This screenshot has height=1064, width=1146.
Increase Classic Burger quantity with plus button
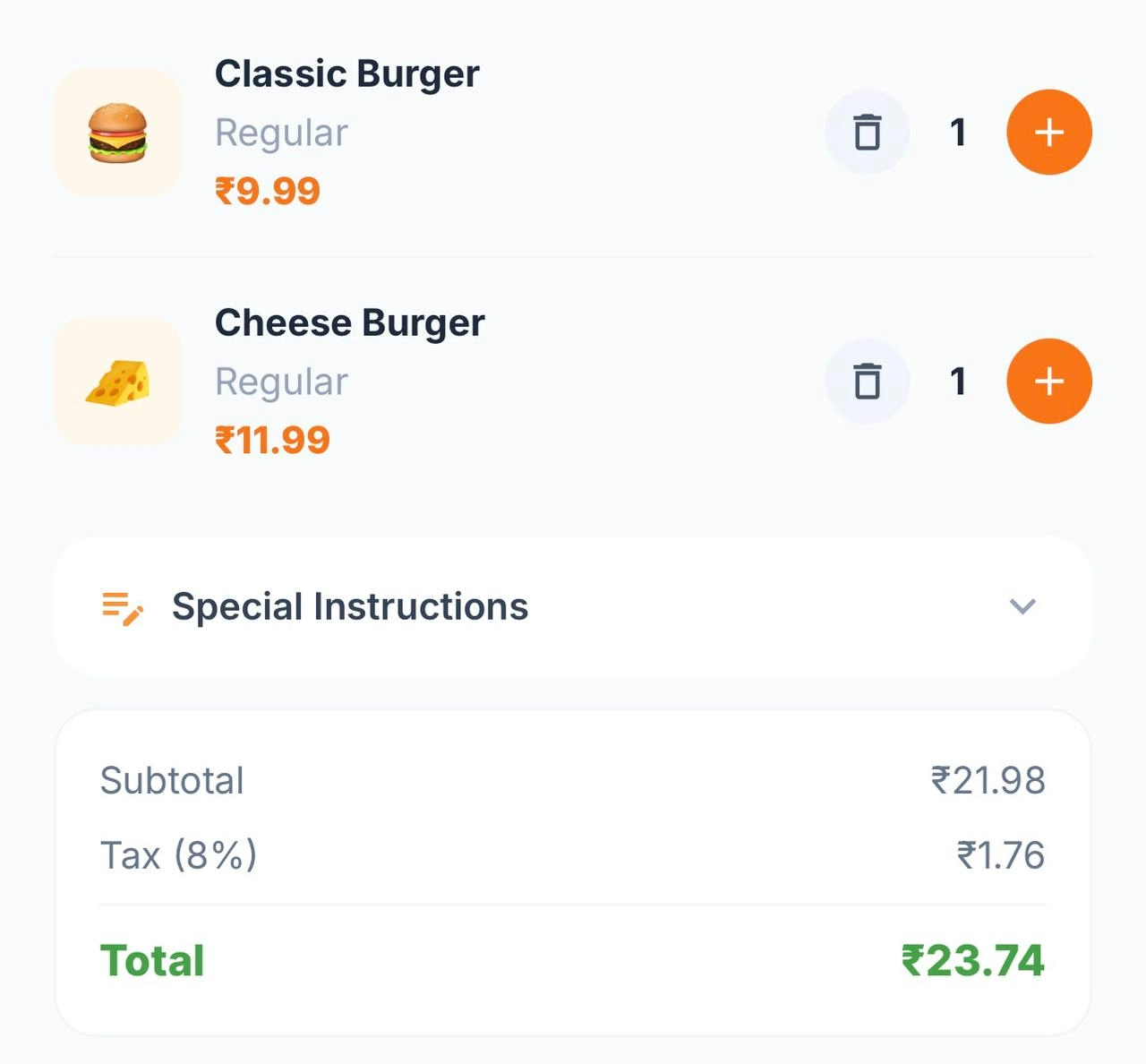1048,133
